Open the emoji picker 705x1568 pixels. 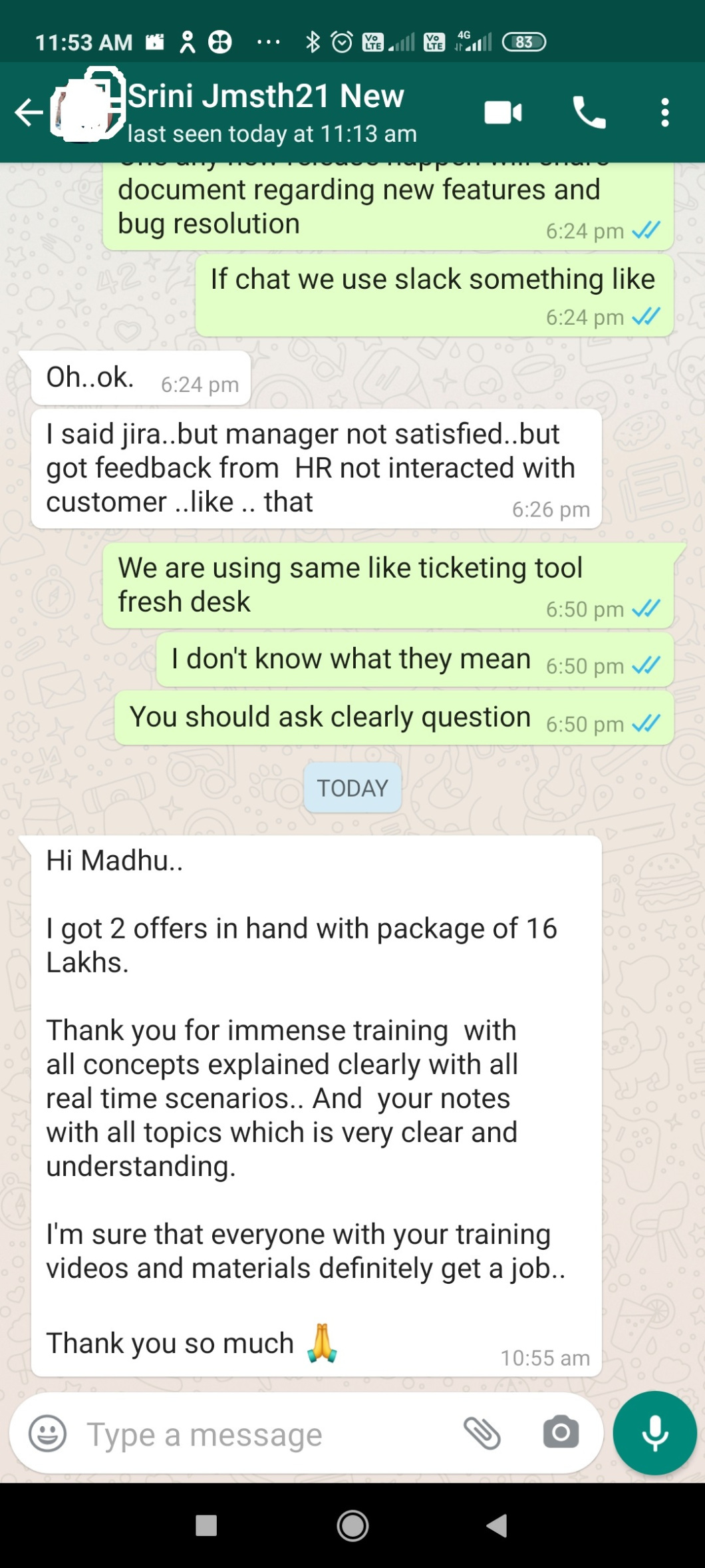(48, 1433)
